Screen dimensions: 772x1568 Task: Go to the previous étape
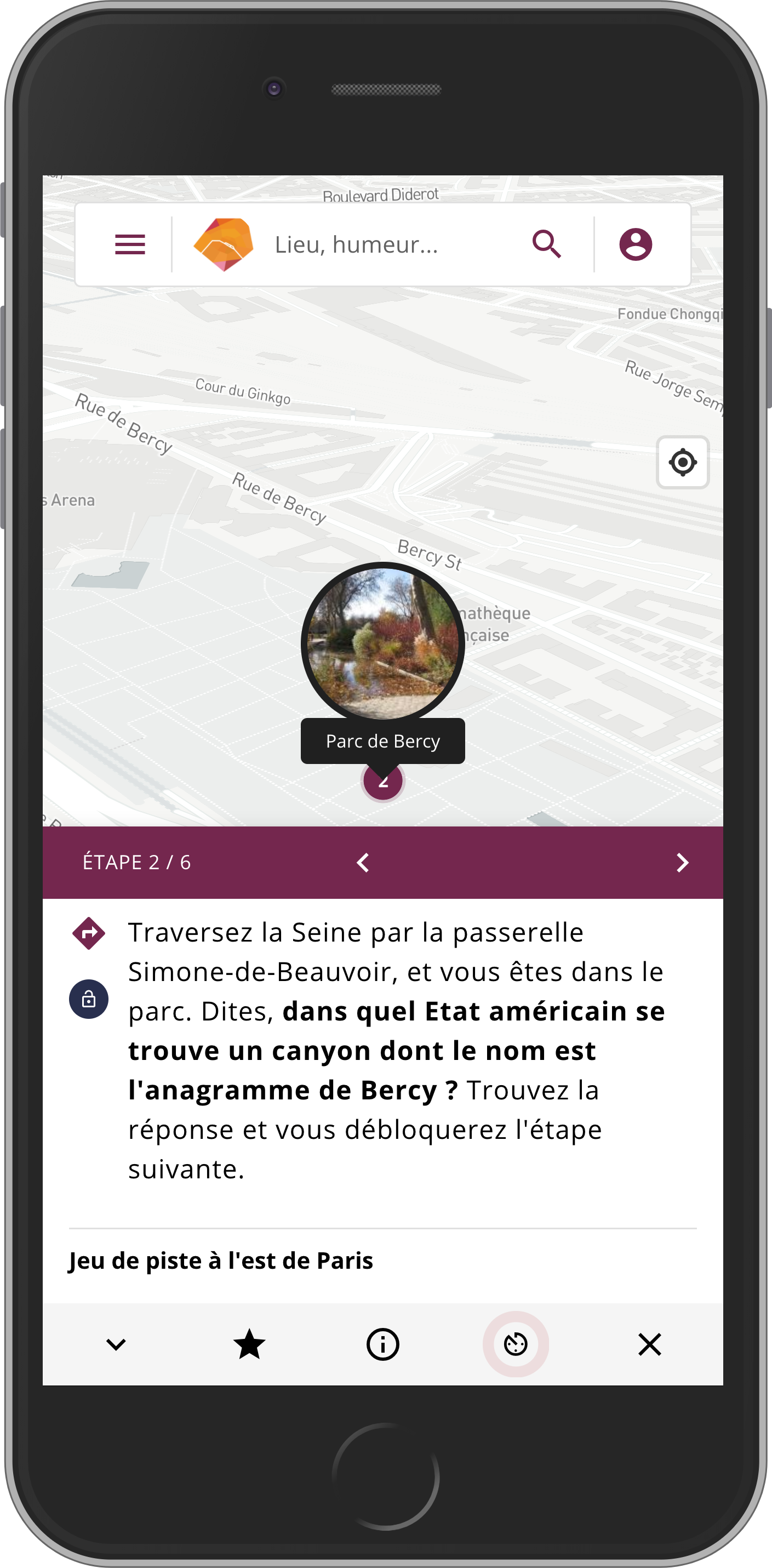[x=363, y=863]
